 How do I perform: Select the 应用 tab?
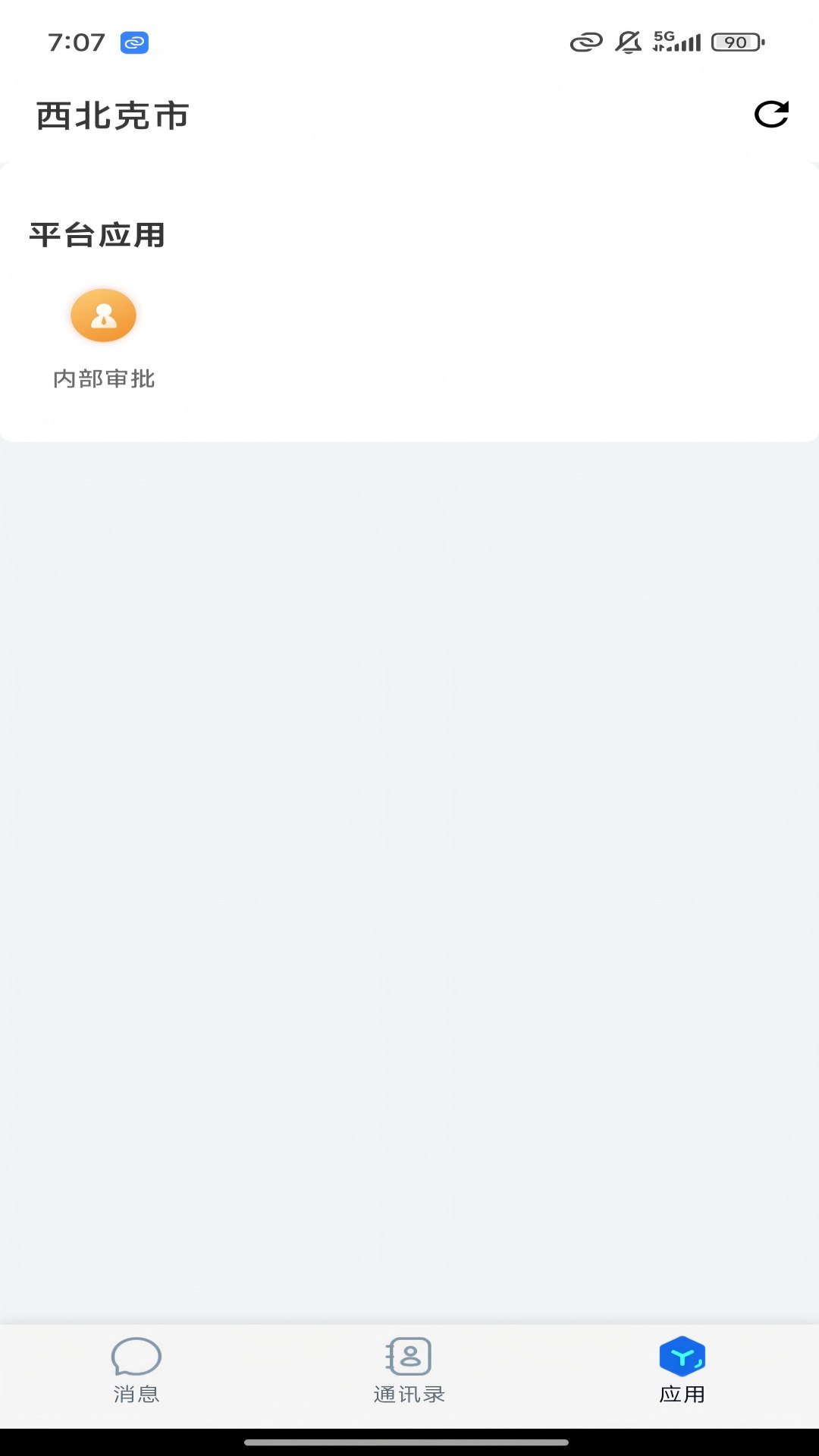(682, 1371)
